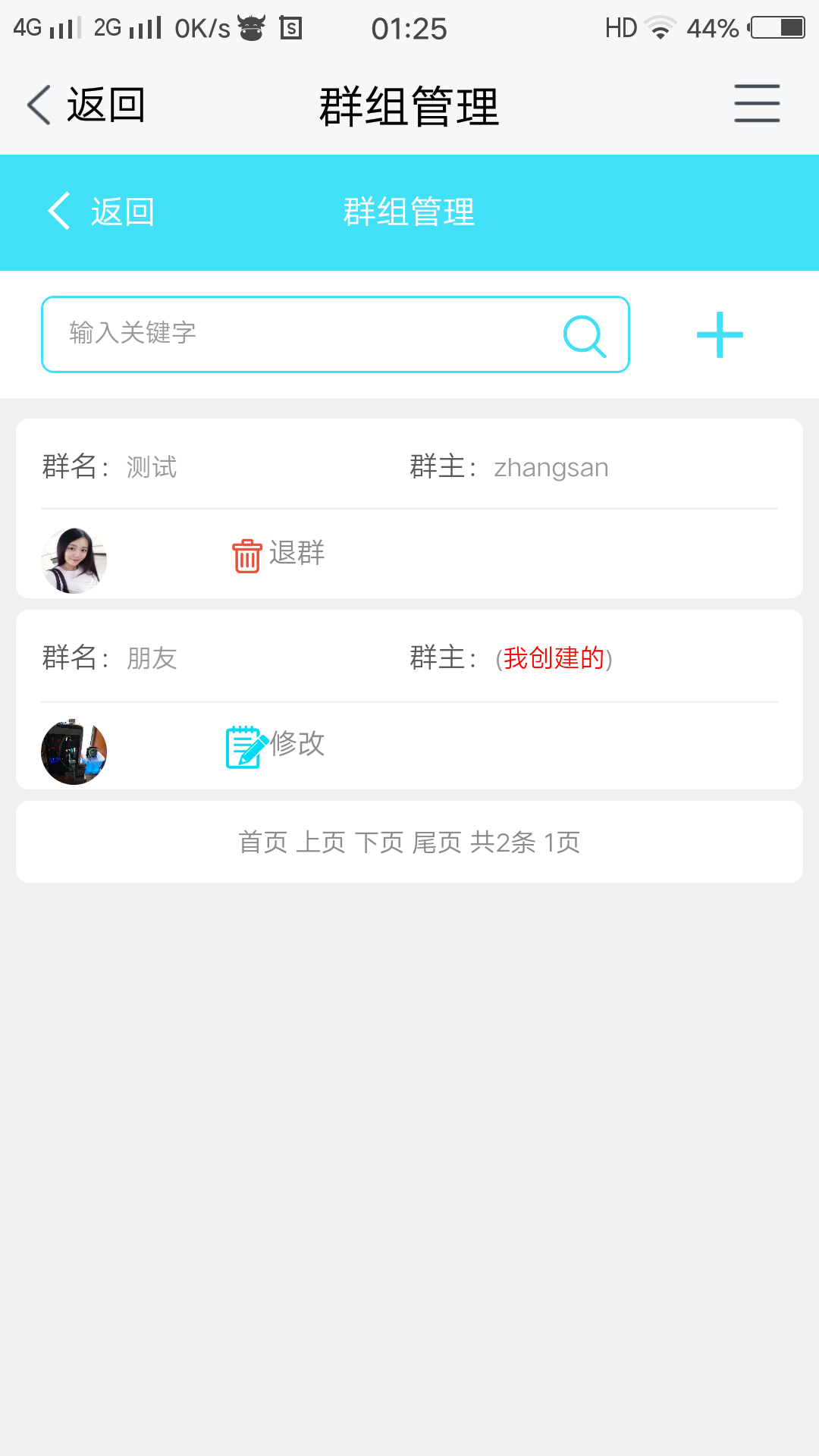Jump to 尾页 last page
The height and width of the screenshot is (1456, 819).
click(x=437, y=843)
